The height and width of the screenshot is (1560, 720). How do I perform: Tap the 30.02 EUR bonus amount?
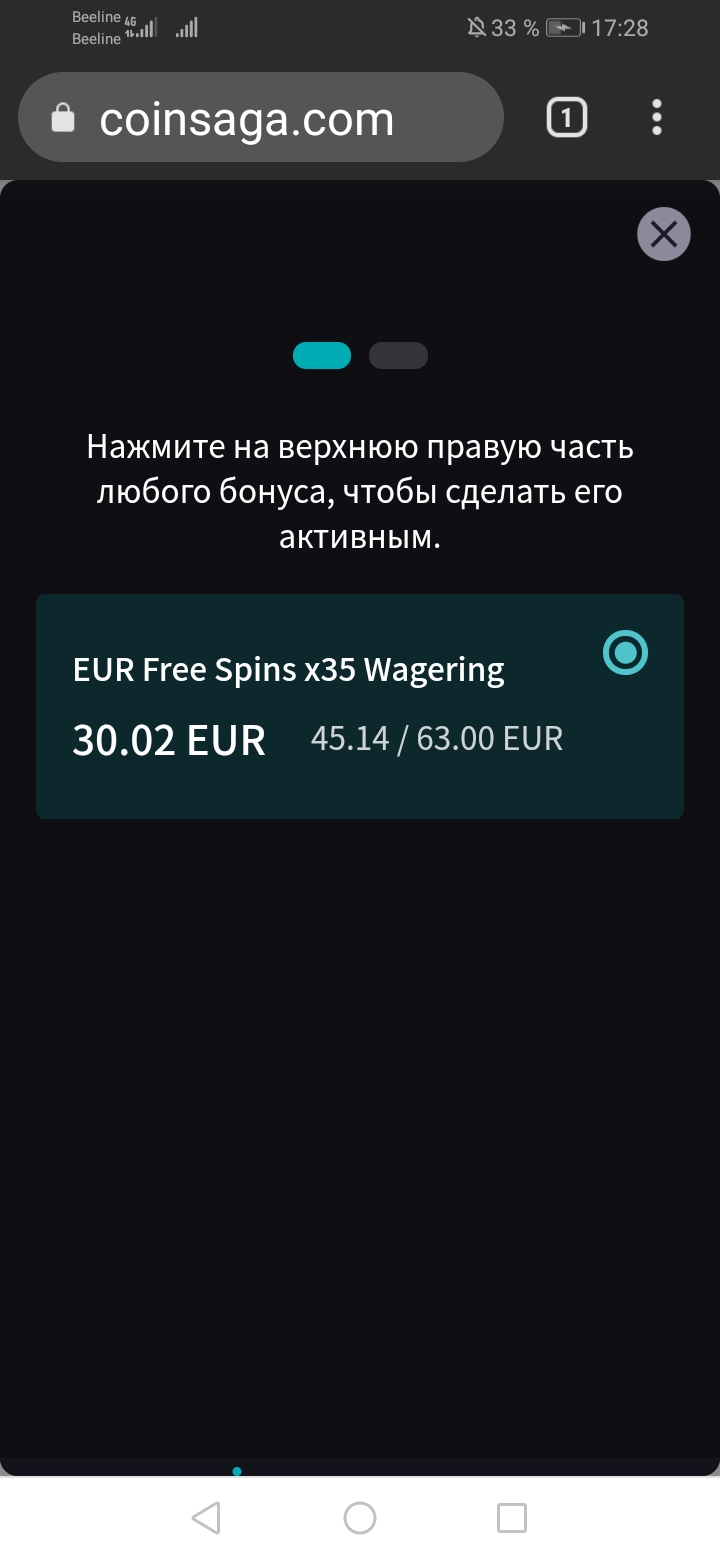(168, 740)
